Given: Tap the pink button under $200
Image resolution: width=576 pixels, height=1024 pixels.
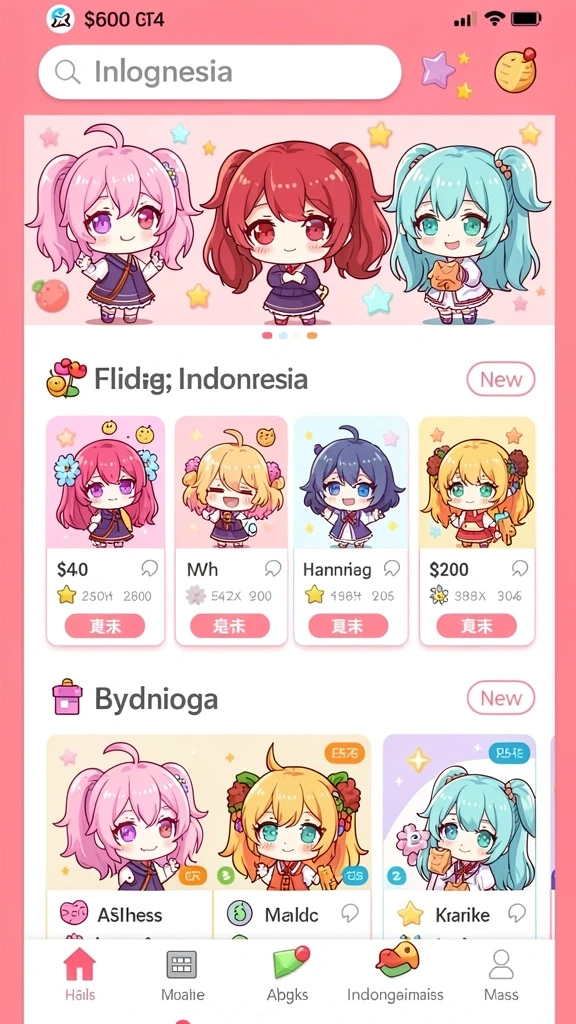Looking at the screenshot, I should (477, 626).
